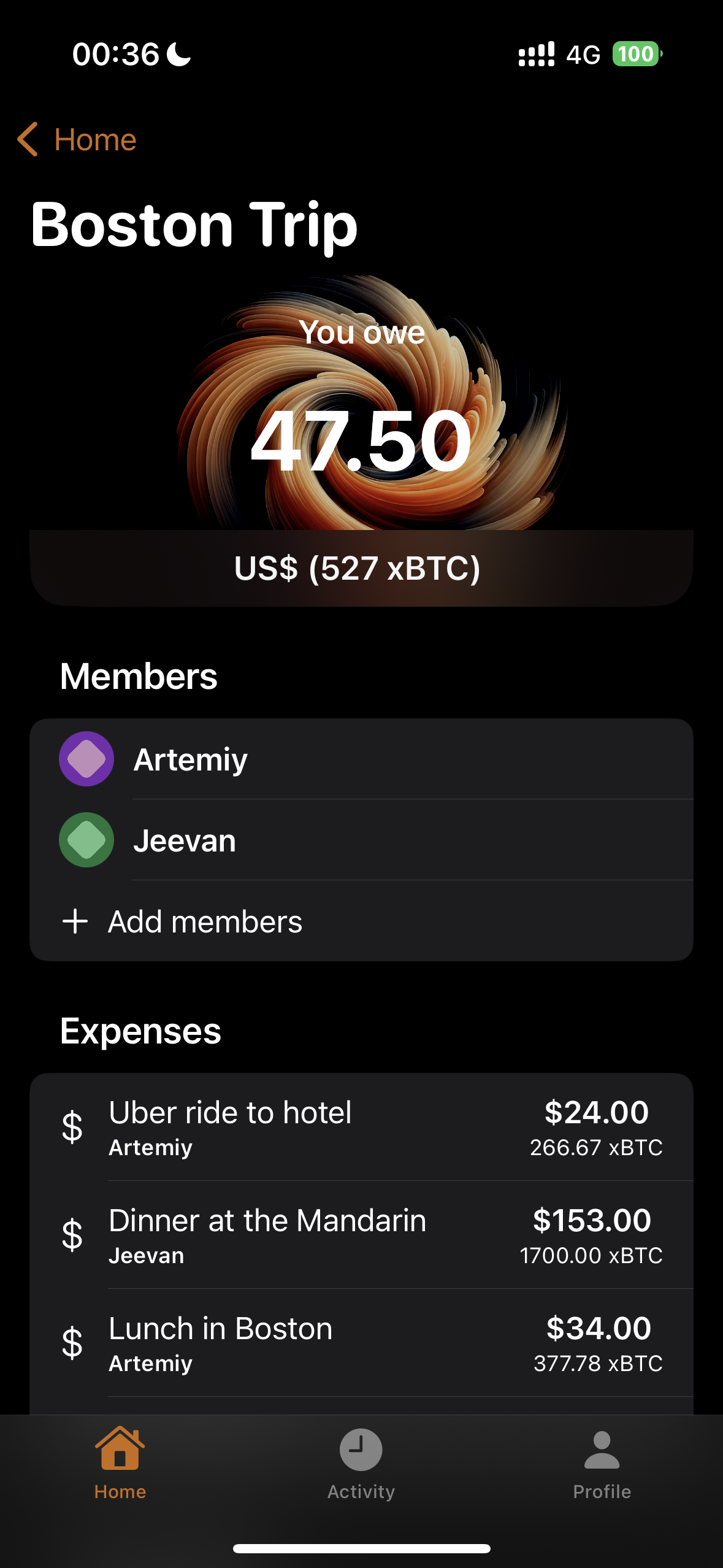Select the Lunch in Boston expense
The height and width of the screenshot is (1568, 723).
361,1343
